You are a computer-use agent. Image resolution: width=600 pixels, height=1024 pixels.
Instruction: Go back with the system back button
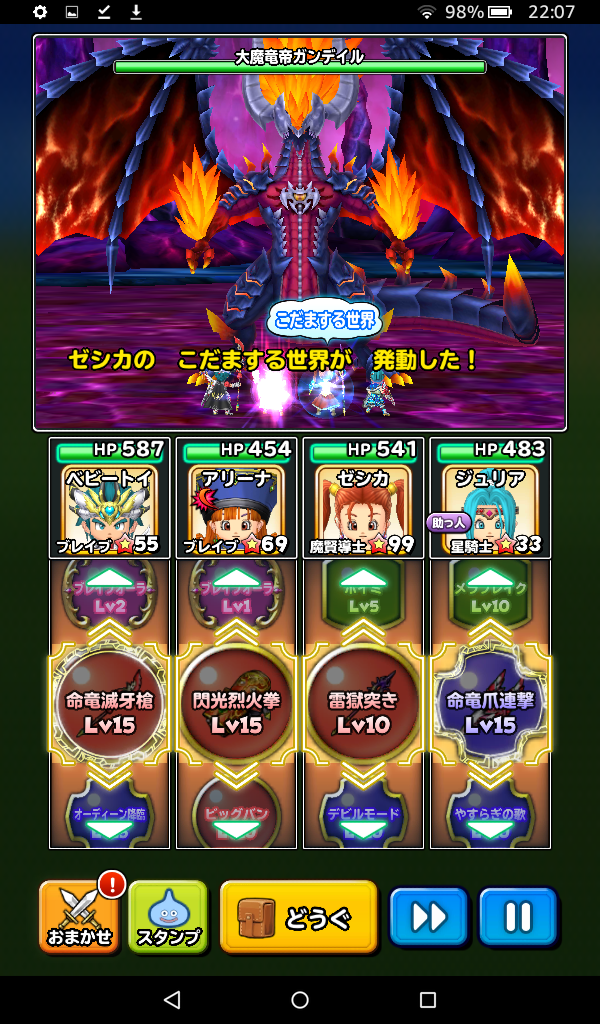[172, 999]
